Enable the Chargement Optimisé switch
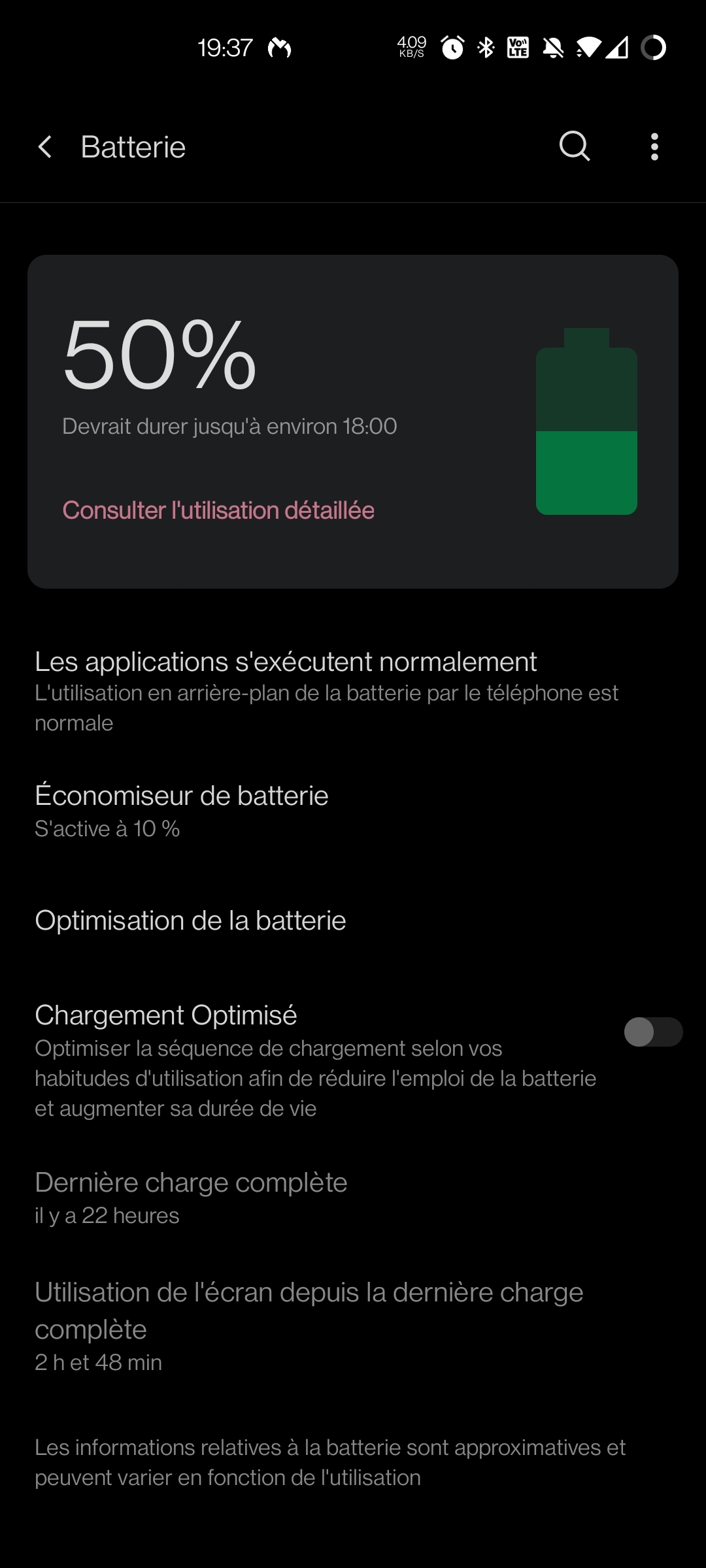The width and height of the screenshot is (706, 1568). (653, 1032)
